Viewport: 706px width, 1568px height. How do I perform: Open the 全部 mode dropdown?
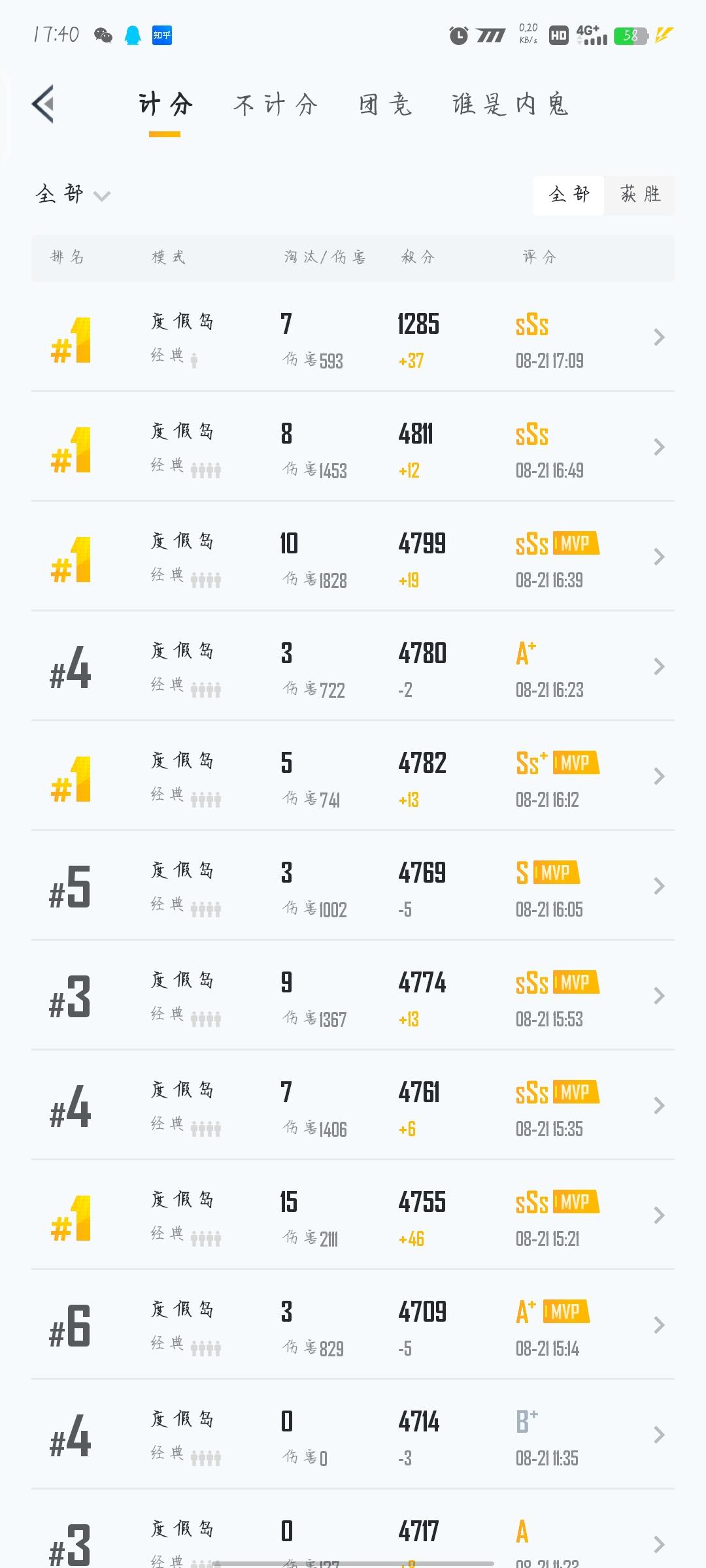point(71,195)
